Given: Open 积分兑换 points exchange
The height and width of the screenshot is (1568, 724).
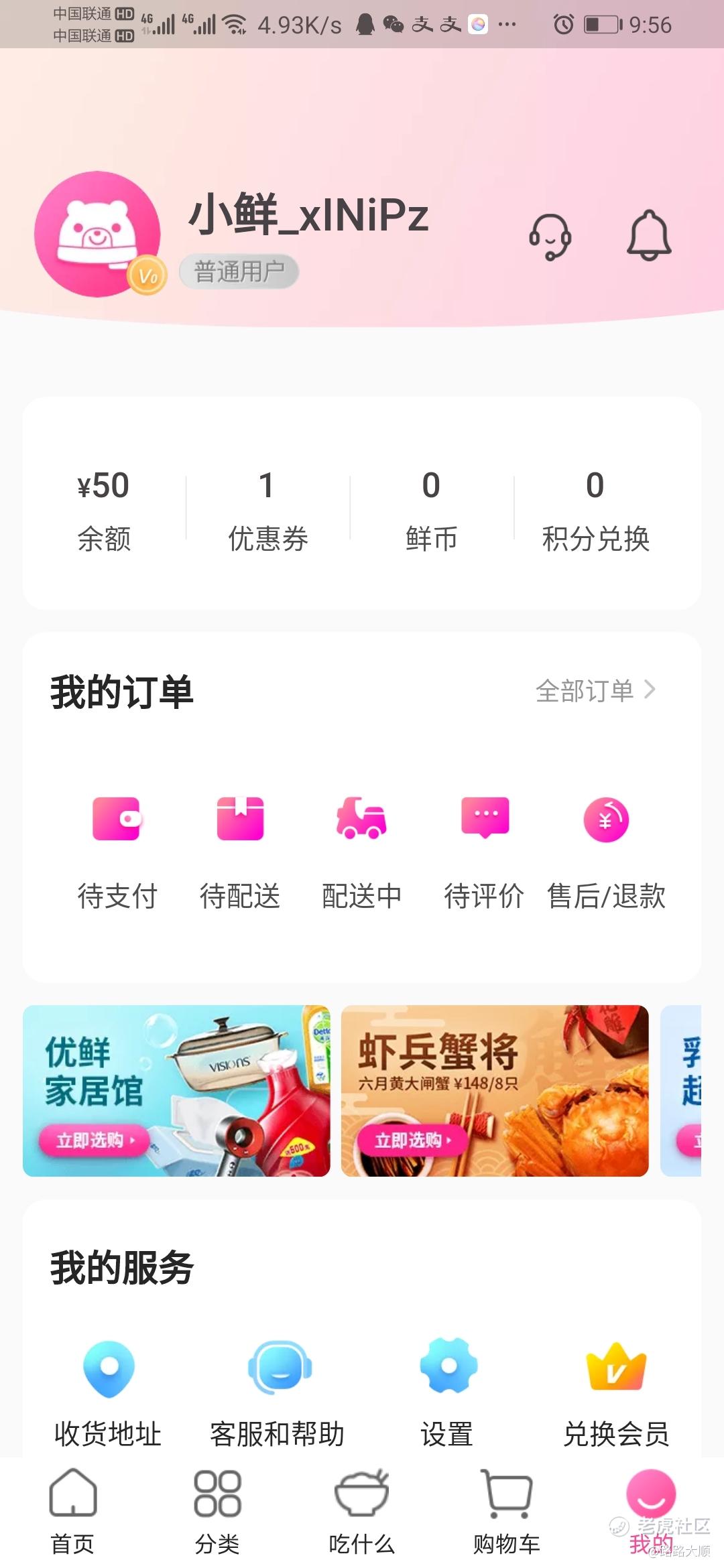Looking at the screenshot, I should point(595,510).
